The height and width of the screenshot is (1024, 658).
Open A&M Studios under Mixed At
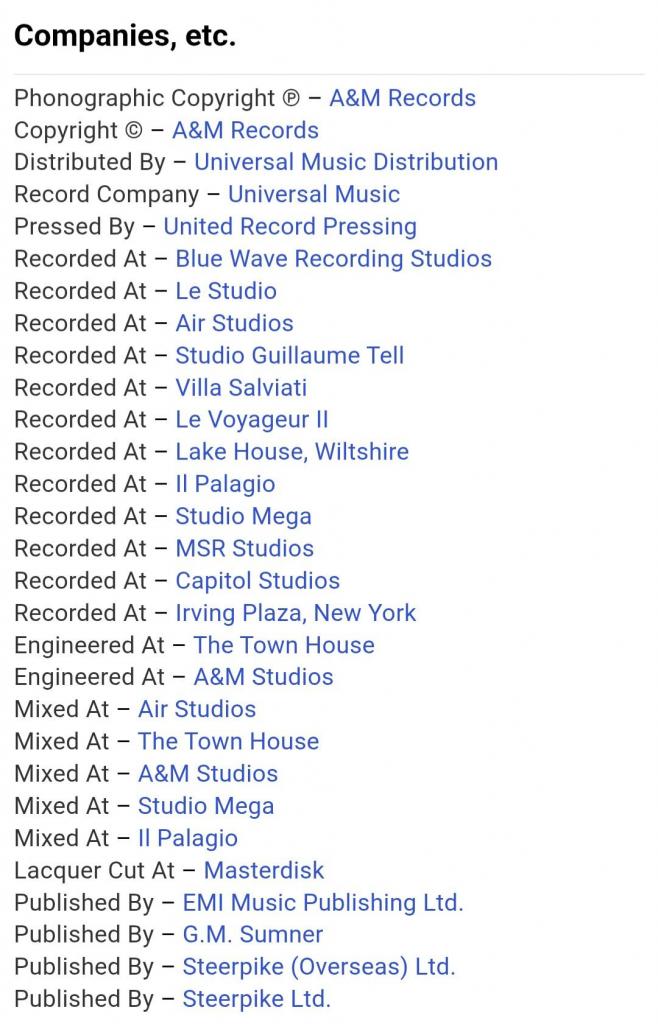pos(207,774)
